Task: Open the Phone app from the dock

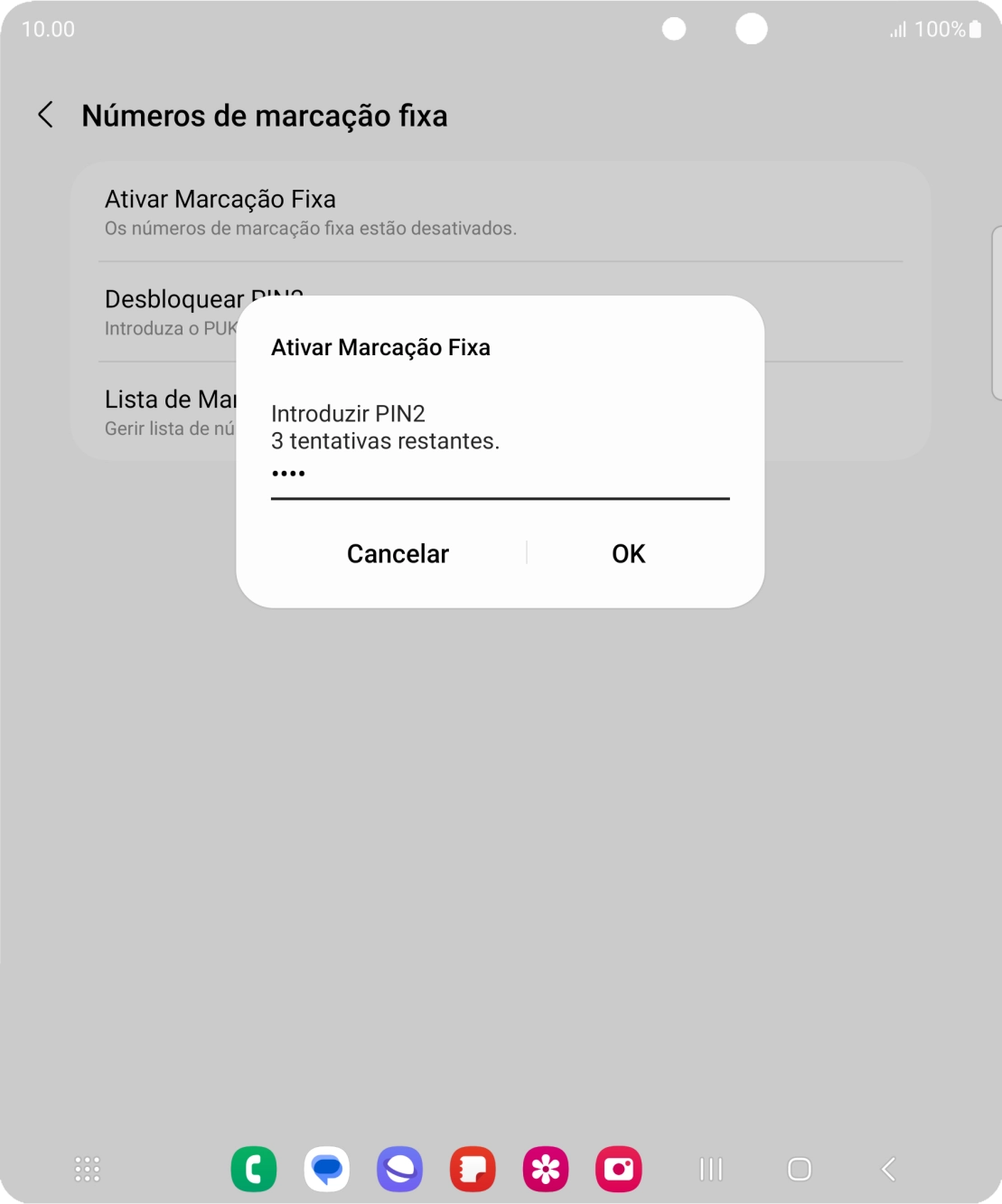Action: coord(254,1170)
